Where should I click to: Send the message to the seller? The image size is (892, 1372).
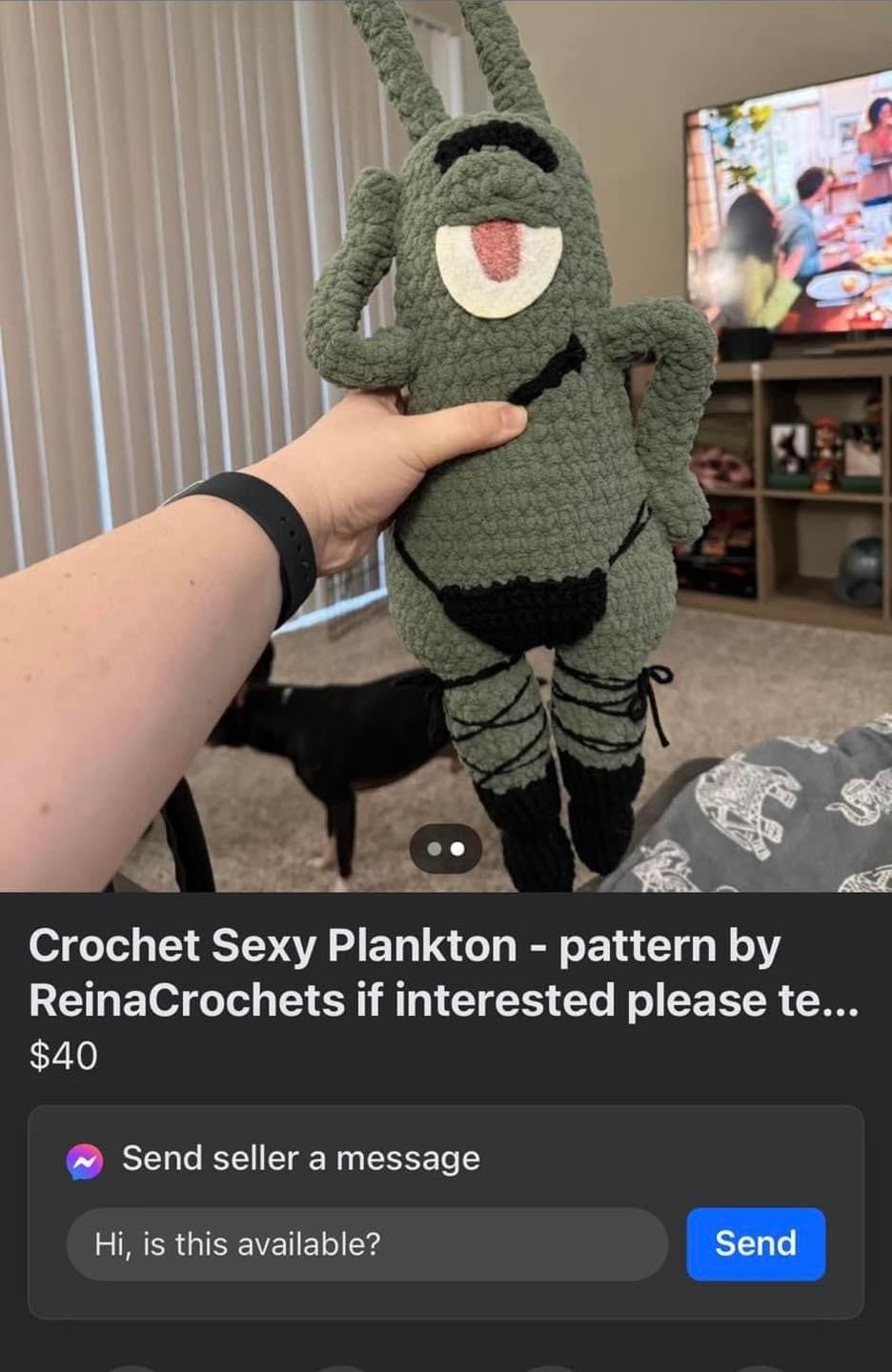755,1243
